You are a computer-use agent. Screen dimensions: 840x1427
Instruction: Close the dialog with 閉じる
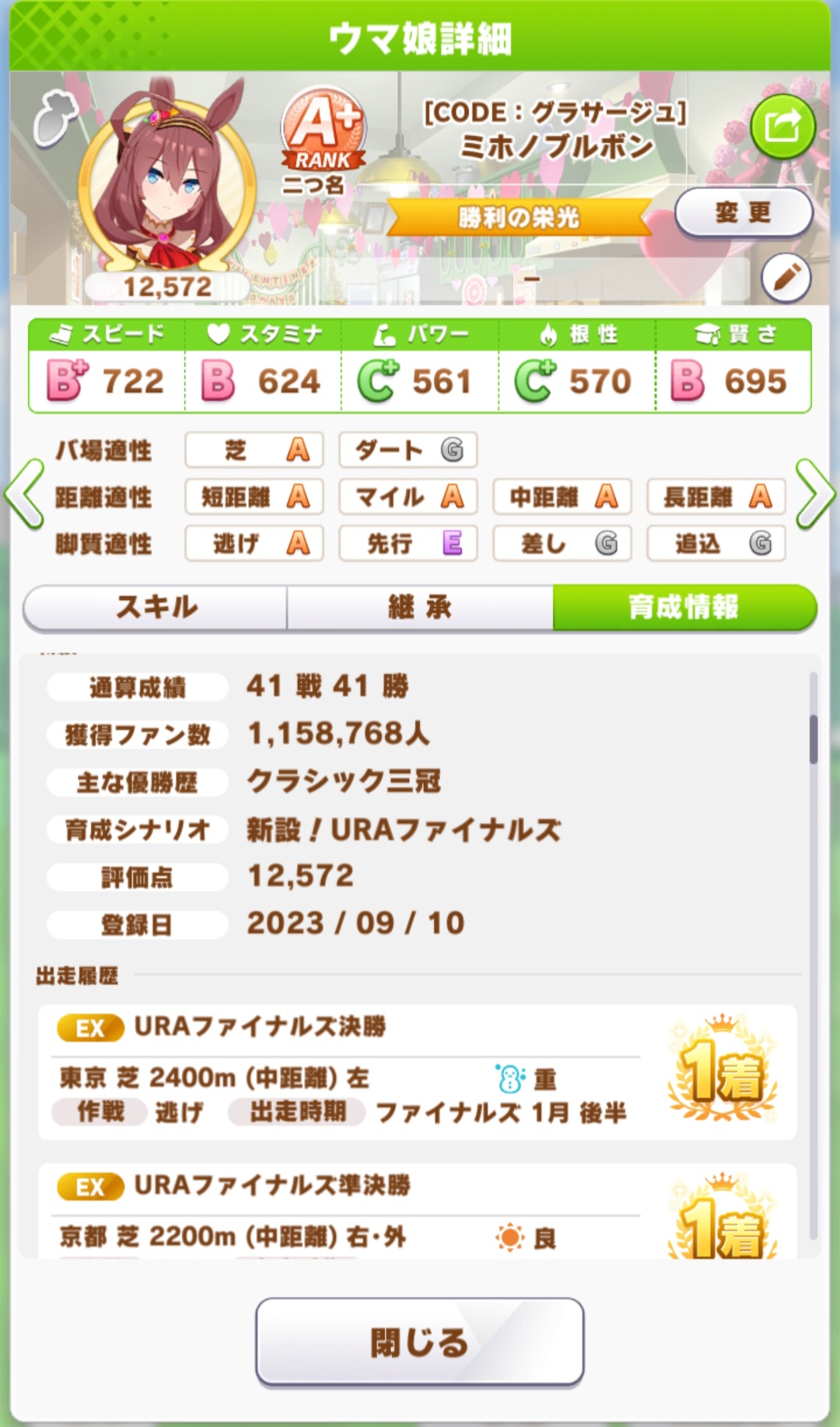click(420, 1342)
